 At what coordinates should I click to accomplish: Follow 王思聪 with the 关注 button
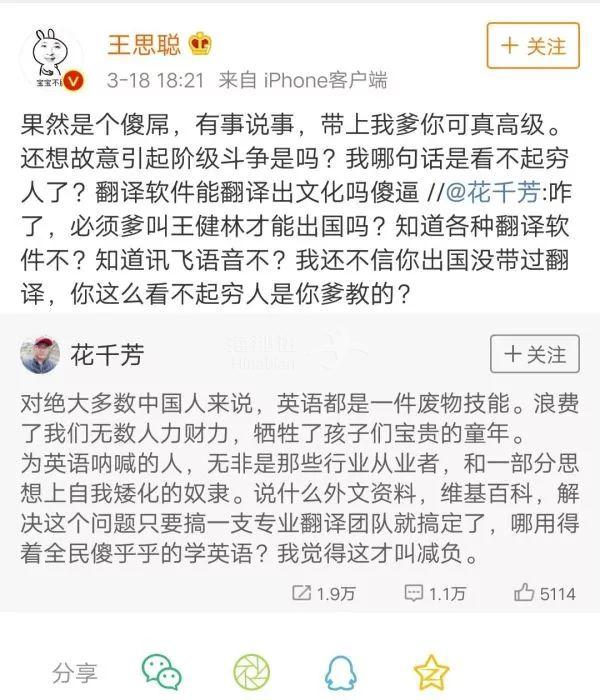(532, 46)
